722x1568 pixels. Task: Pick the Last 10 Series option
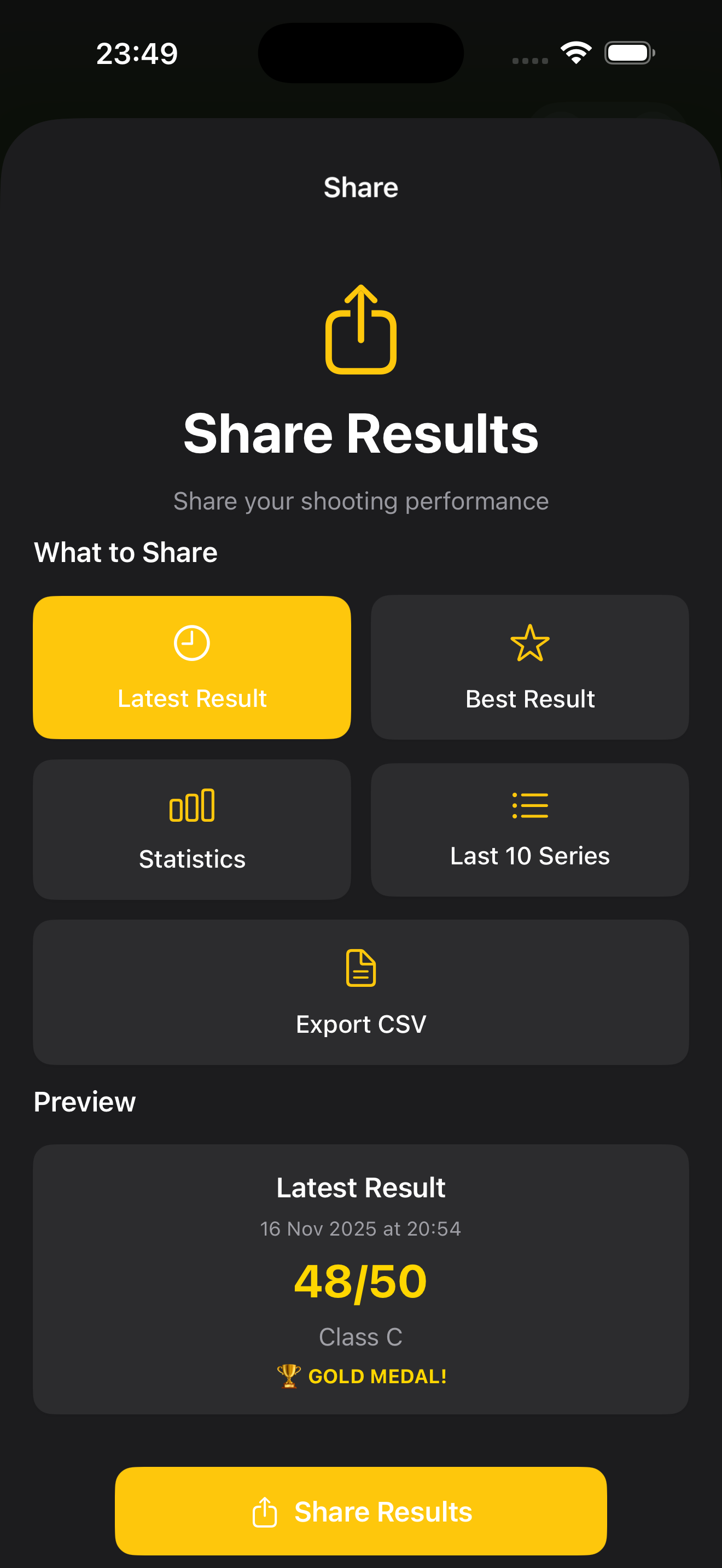coord(529,829)
